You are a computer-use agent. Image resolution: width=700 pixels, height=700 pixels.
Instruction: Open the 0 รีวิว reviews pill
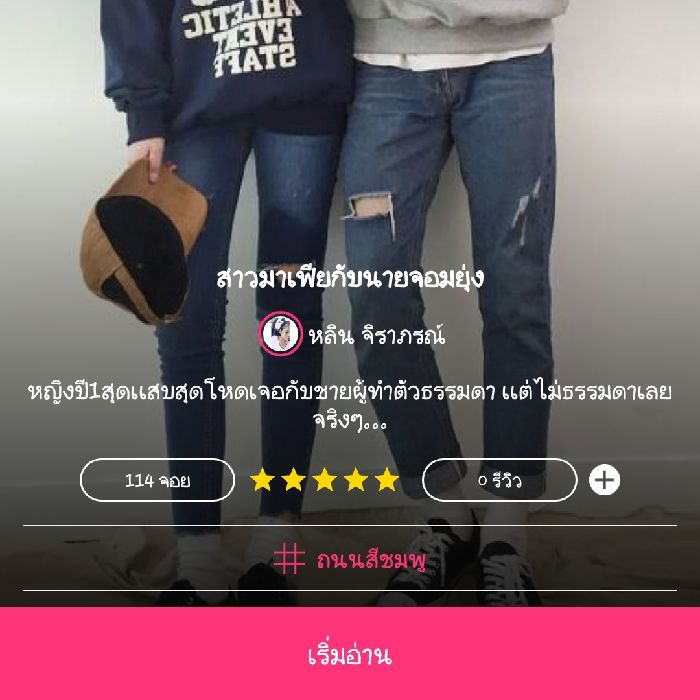[x=499, y=480]
